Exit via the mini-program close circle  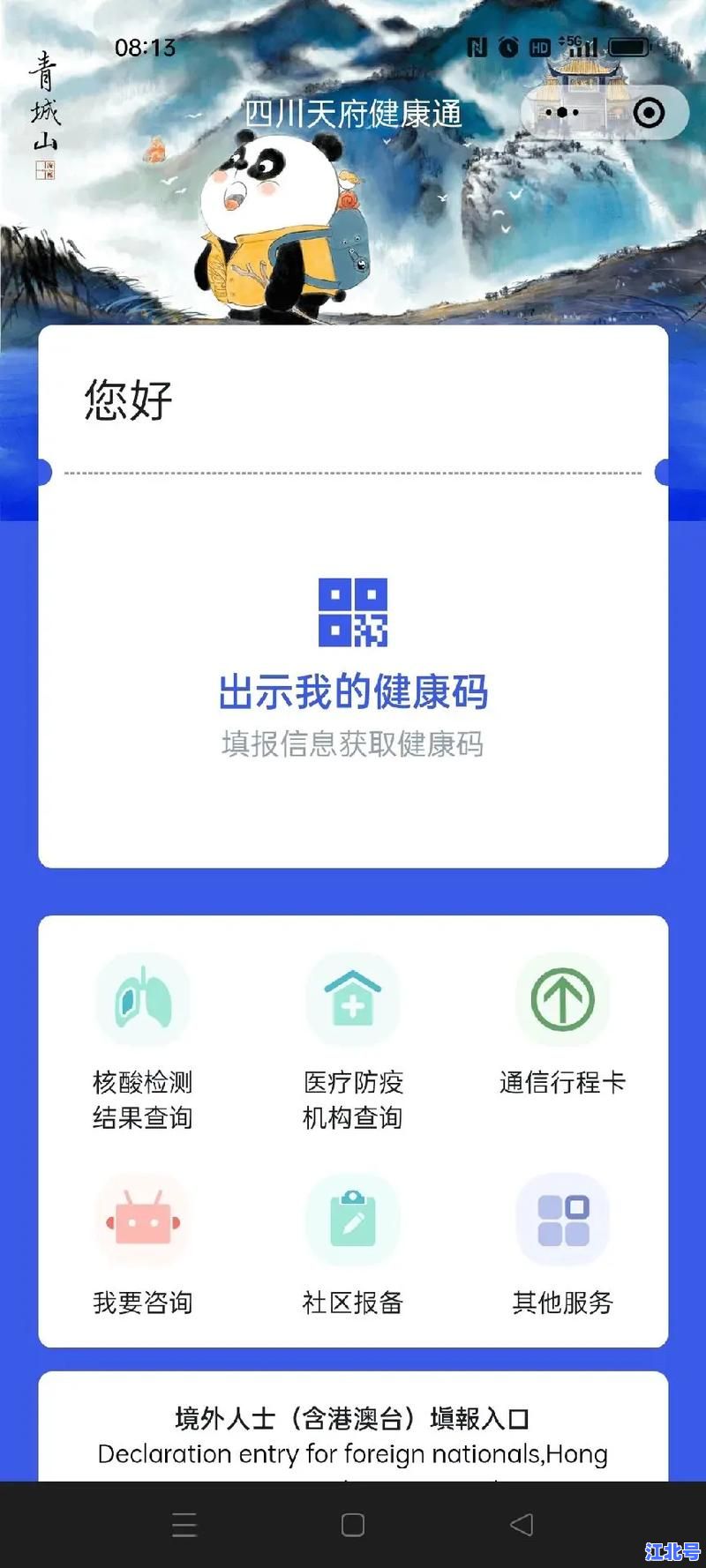click(x=650, y=112)
